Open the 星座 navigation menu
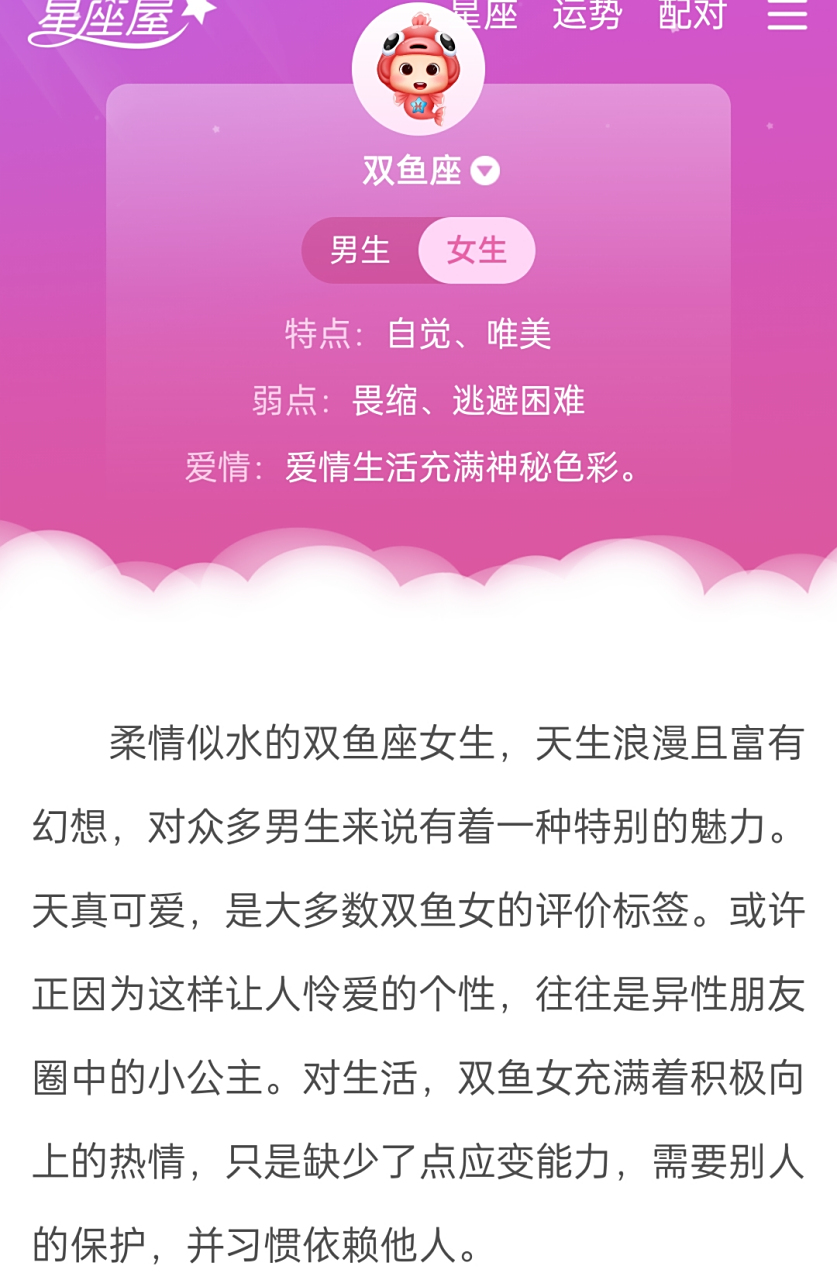This screenshot has width=837, height=1280. pyautogui.click(x=486, y=14)
